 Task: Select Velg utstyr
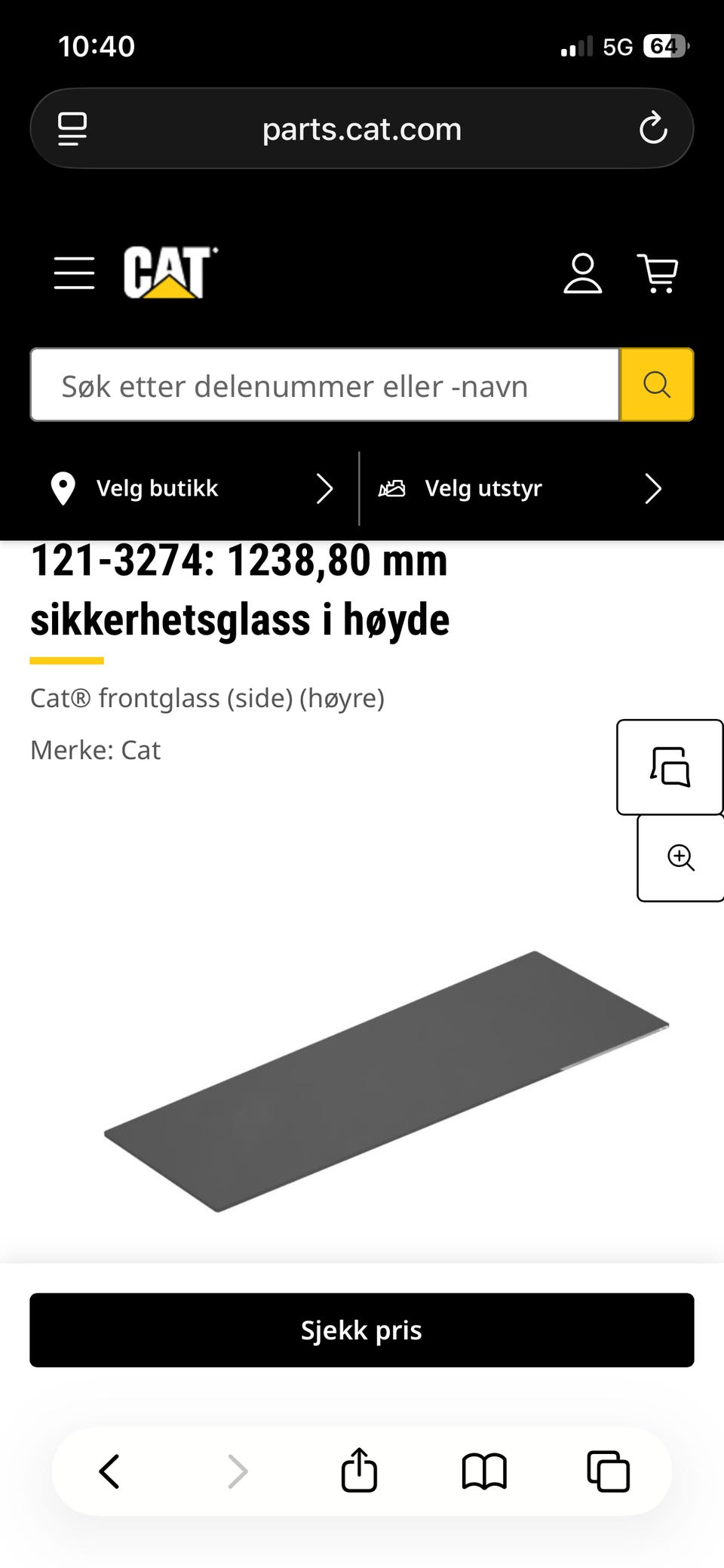click(x=482, y=488)
